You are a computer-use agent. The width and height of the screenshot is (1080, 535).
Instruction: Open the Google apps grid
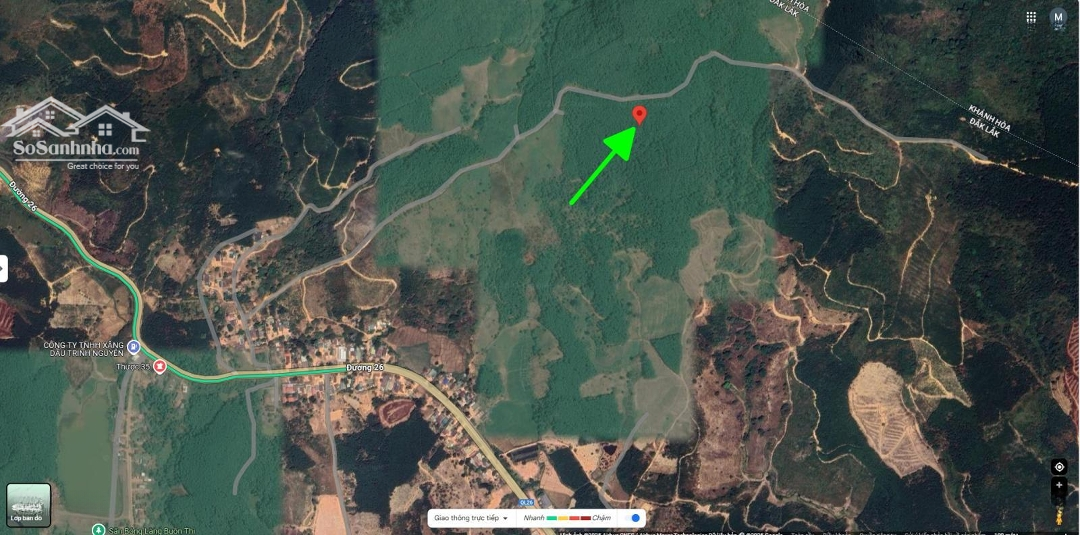coord(1031,17)
